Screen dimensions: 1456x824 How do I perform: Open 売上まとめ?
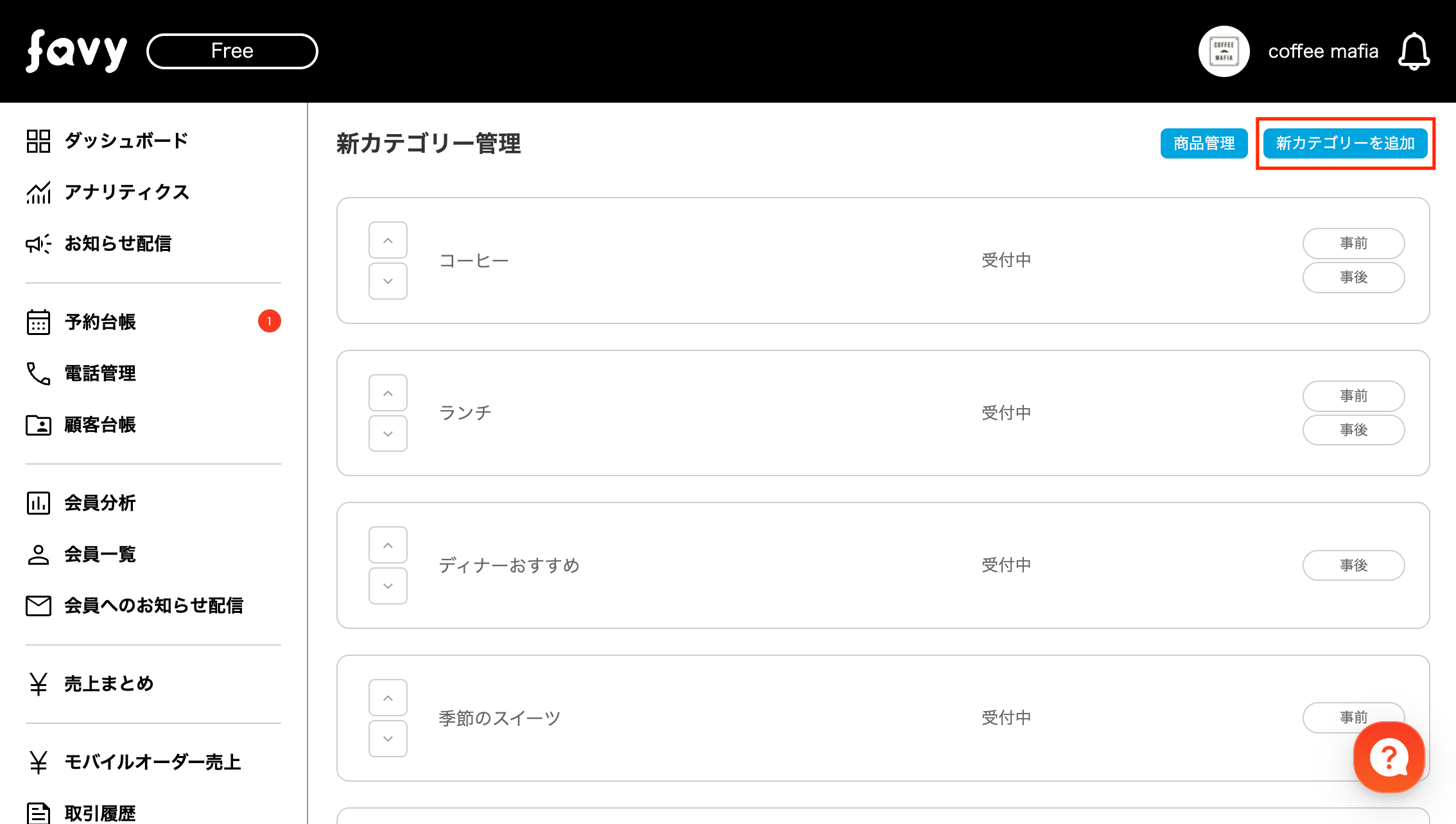(109, 683)
